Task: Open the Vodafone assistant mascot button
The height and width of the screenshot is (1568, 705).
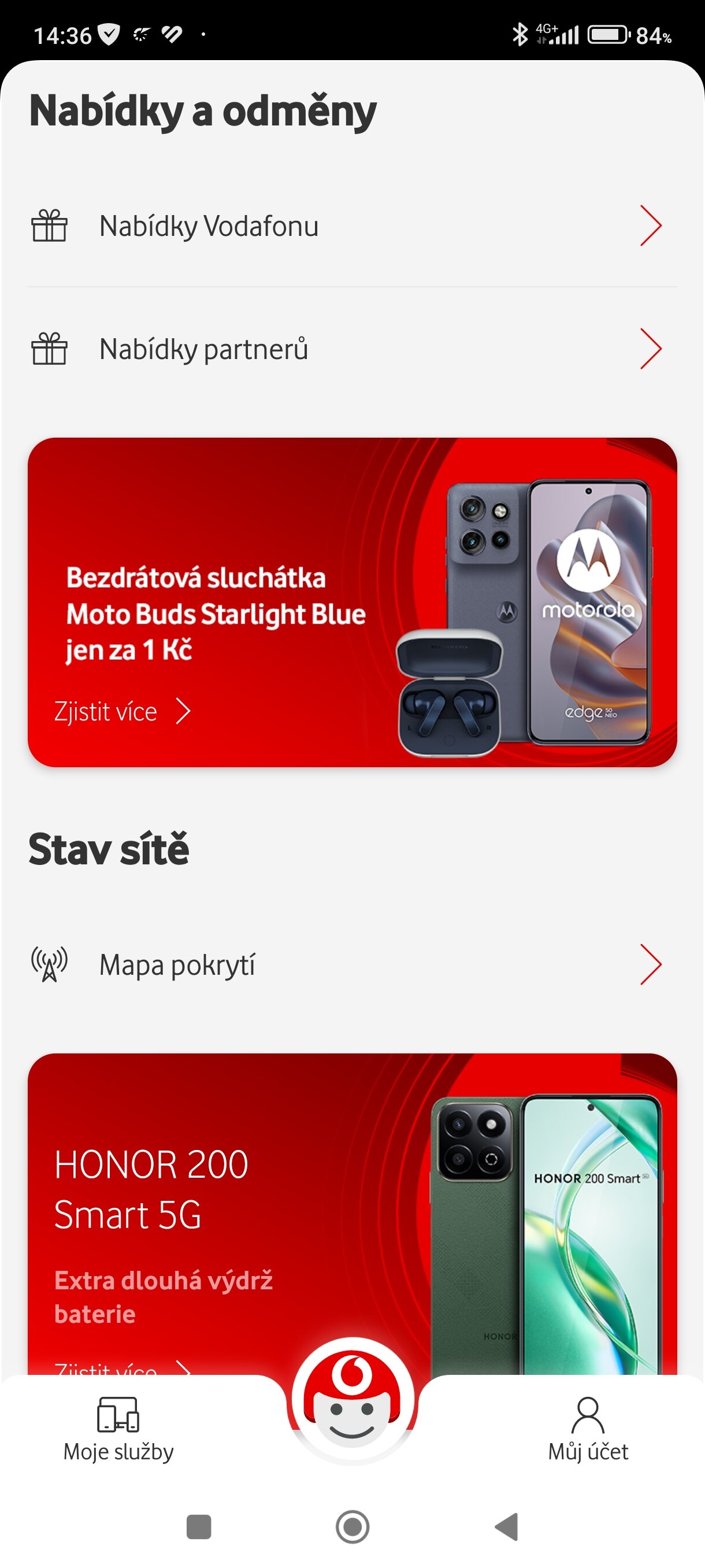Action: click(x=352, y=1399)
